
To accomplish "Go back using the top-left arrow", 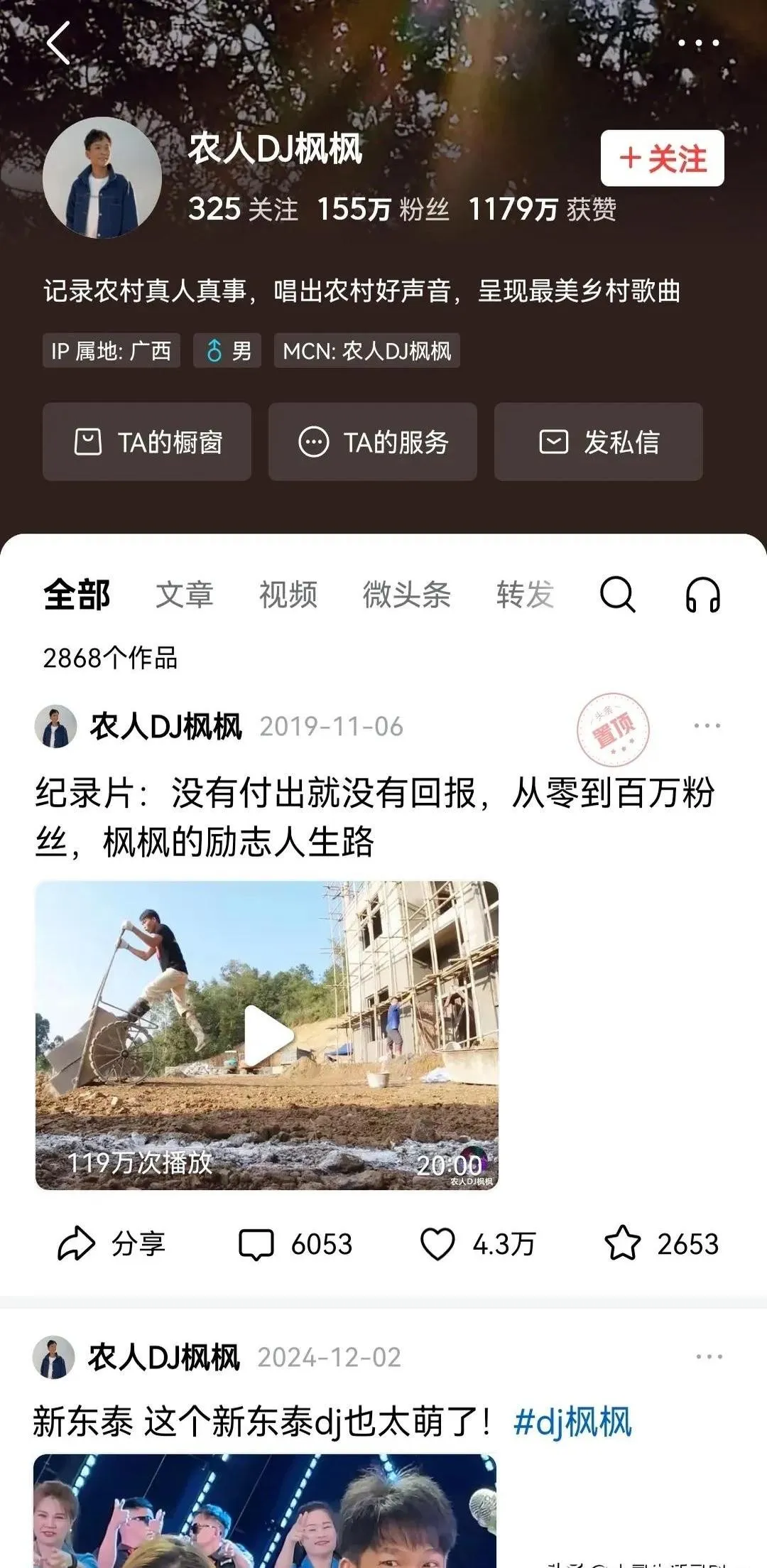I will [58, 43].
